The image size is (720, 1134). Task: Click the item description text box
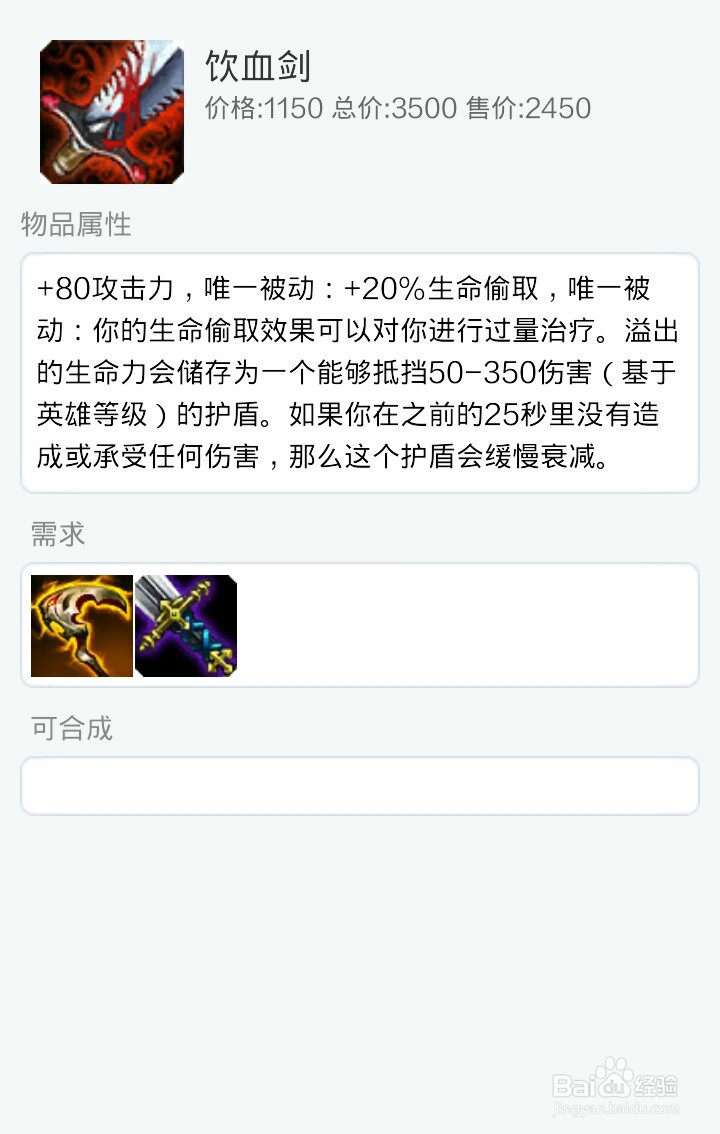360,375
